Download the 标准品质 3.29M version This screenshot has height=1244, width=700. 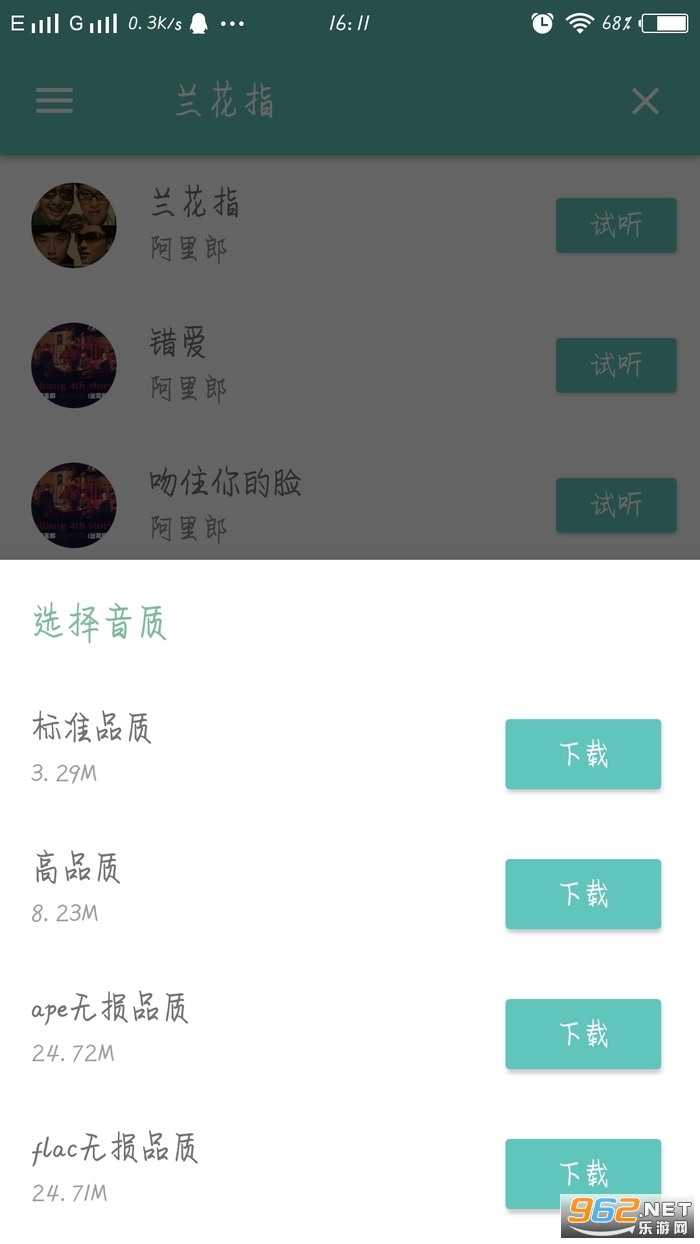click(x=582, y=754)
